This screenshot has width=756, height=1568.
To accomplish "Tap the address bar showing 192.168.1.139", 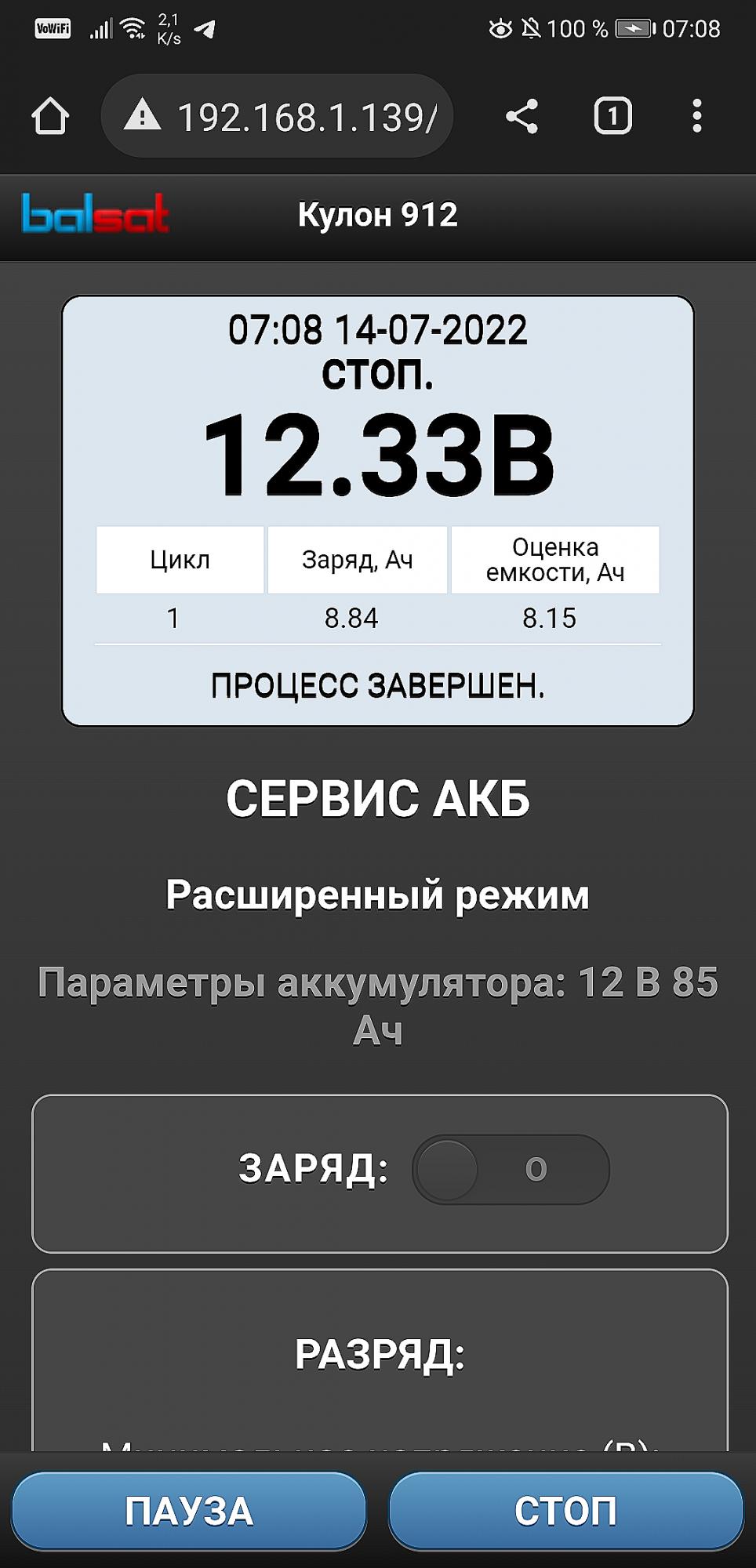I will tap(277, 117).
